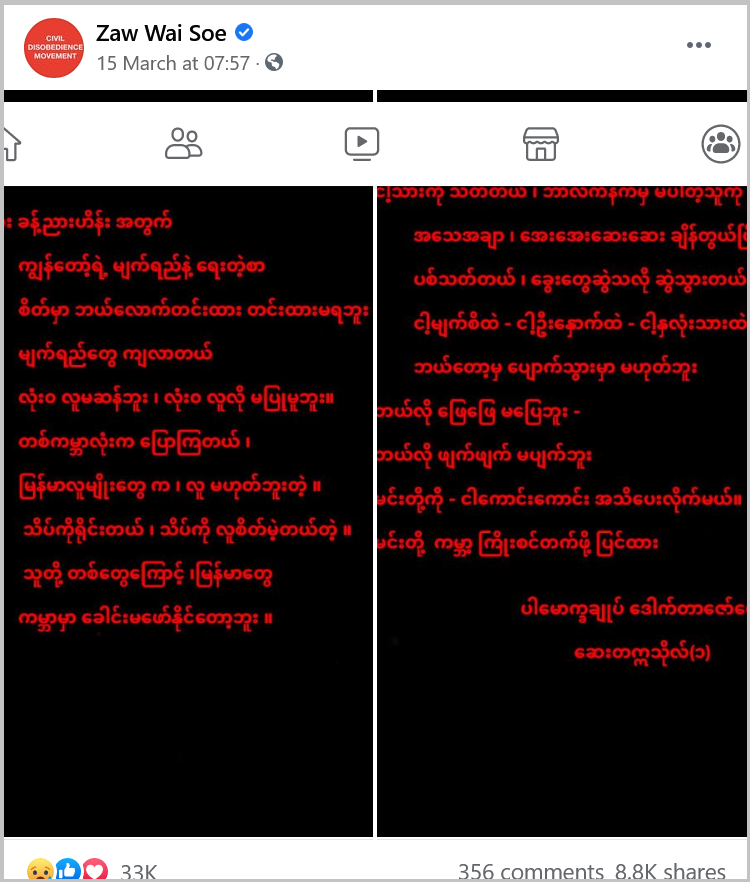View the 33K reactions list
The width and height of the screenshot is (750, 882).
point(137,872)
